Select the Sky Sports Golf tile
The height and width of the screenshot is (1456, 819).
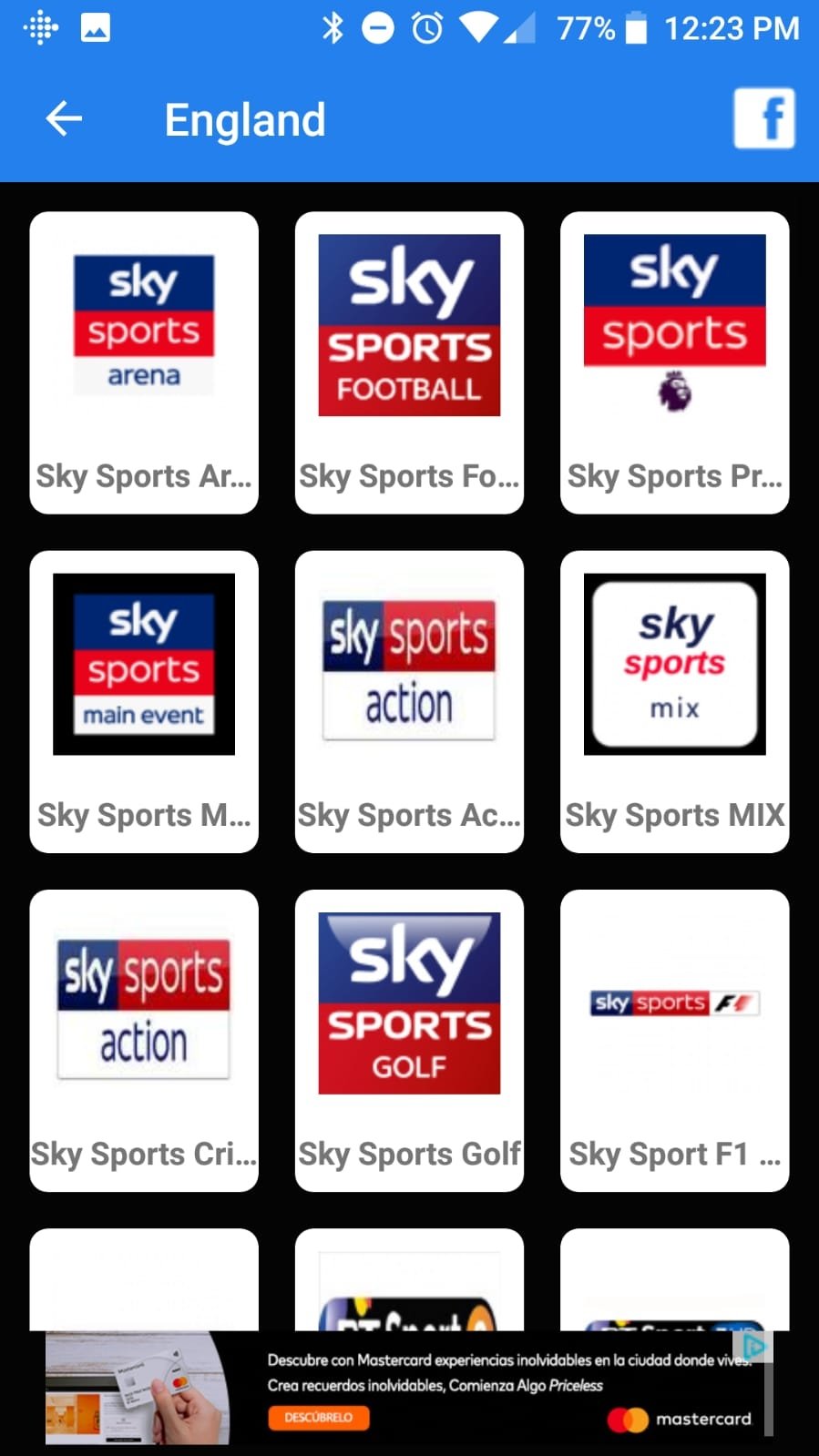tap(409, 1041)
